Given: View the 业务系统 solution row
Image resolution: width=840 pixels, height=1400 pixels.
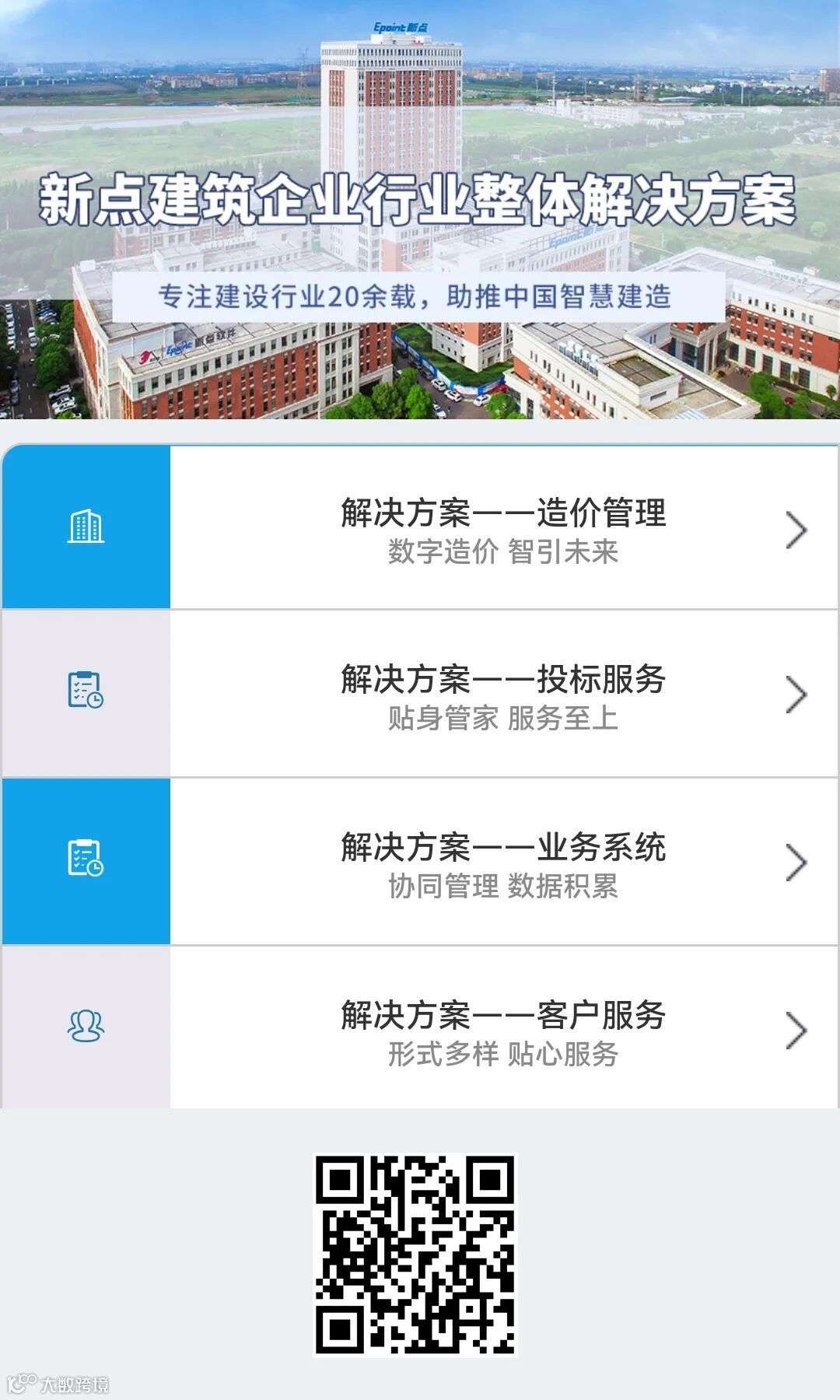Looking at the screenshot, I should (502, 863).
